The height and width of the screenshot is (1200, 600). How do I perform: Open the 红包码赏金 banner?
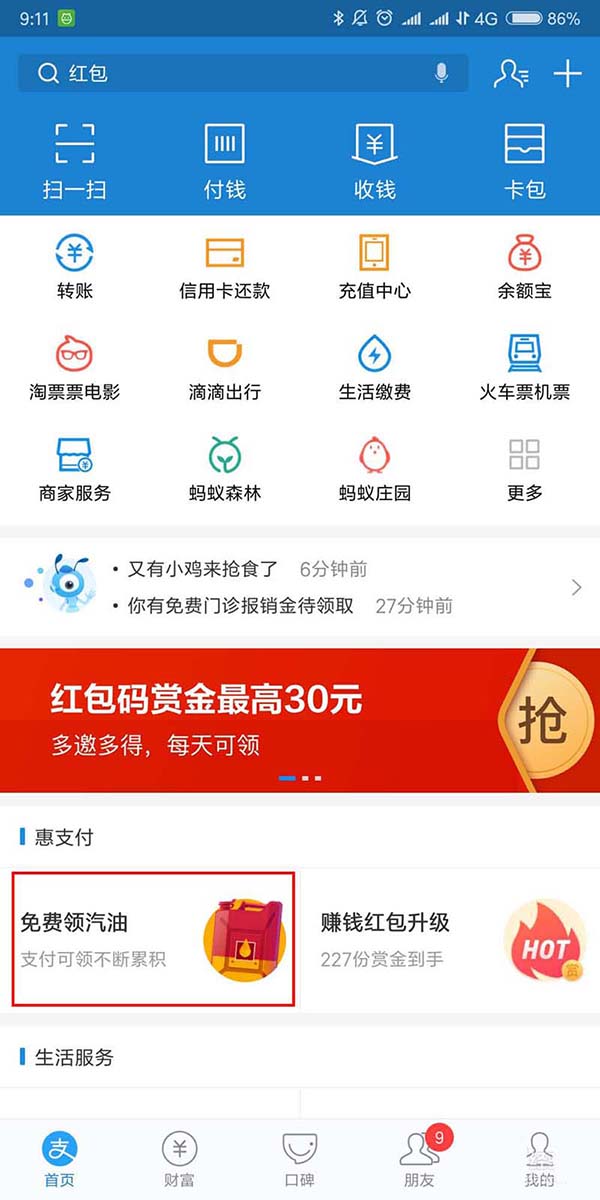click(300, 720)
